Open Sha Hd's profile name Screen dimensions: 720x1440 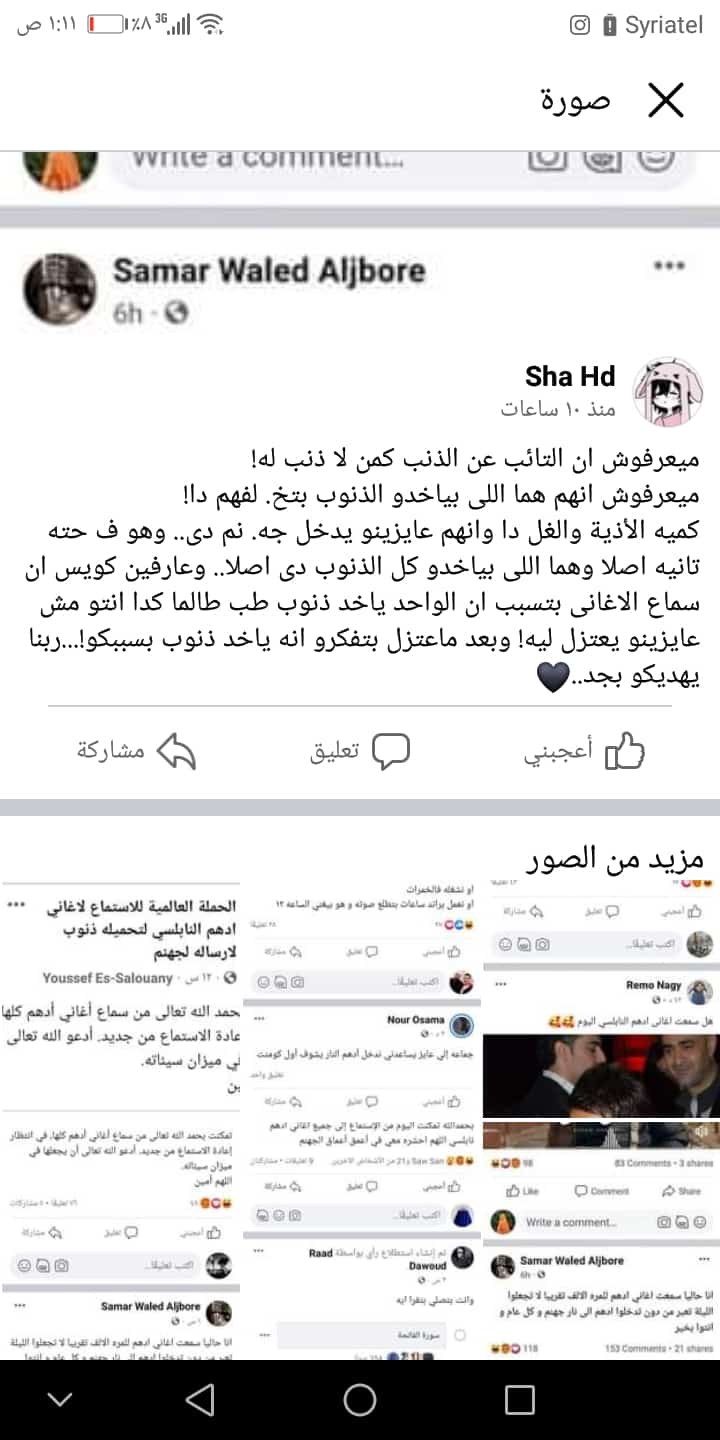(x=570, y=376)
